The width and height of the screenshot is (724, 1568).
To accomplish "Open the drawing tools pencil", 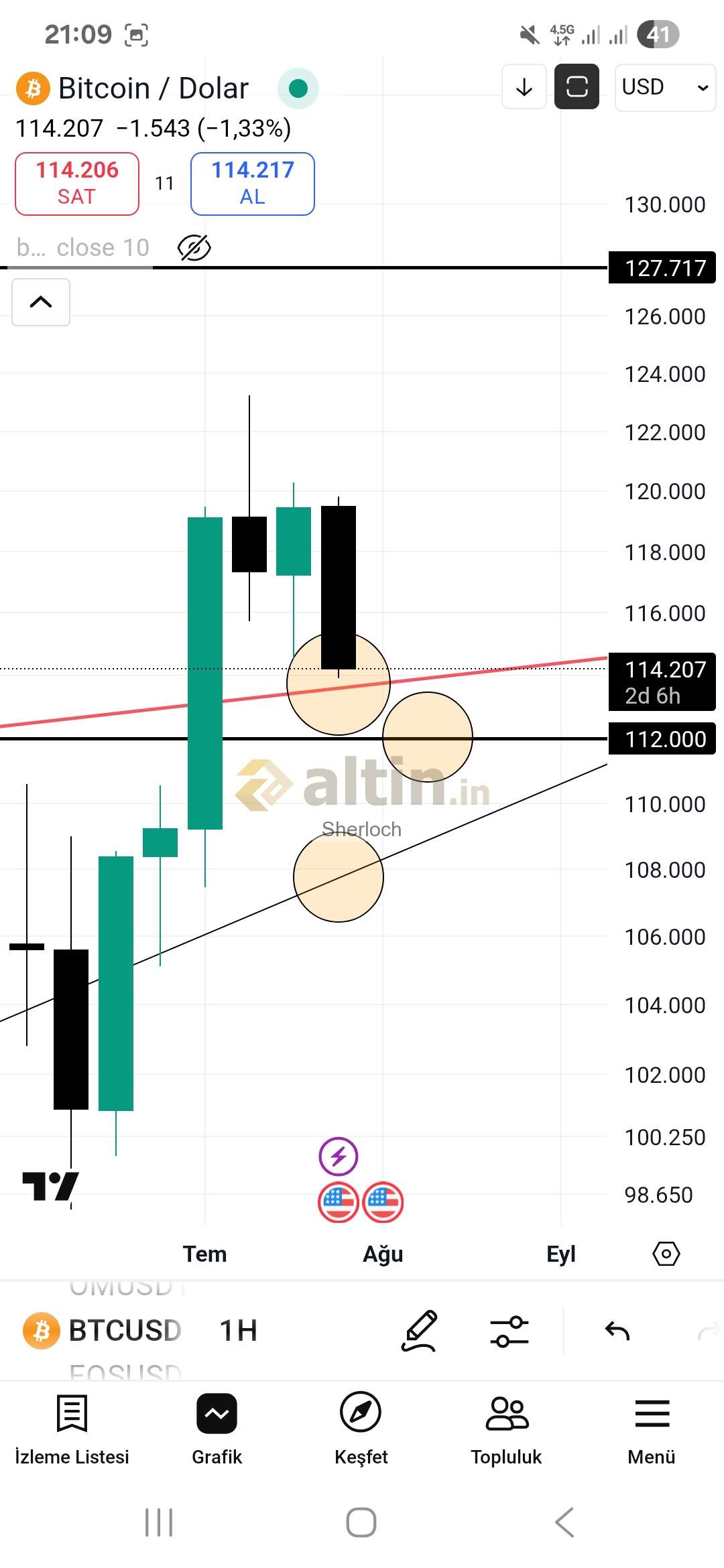I will (420, 1331).
